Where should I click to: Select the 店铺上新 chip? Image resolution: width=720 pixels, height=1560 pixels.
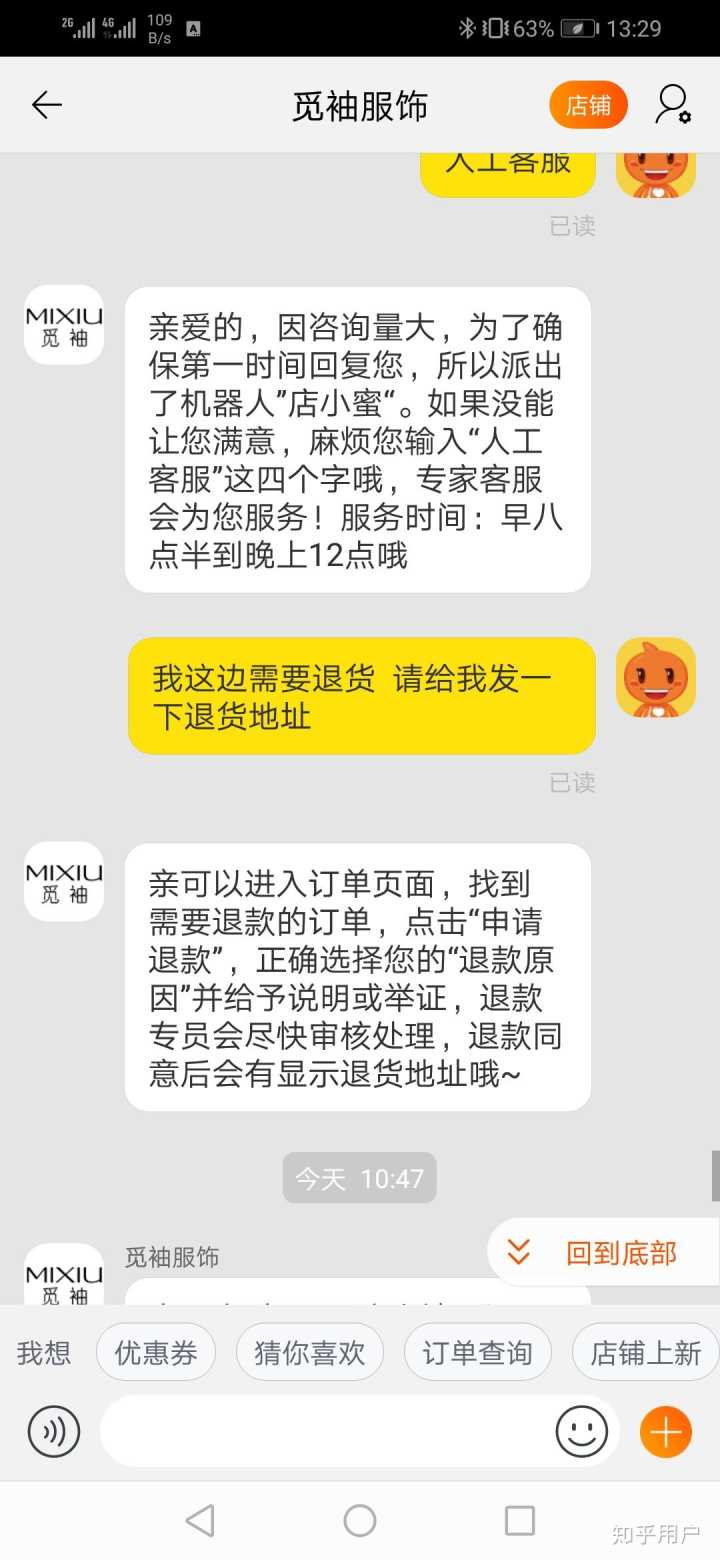coord(645,1353)
